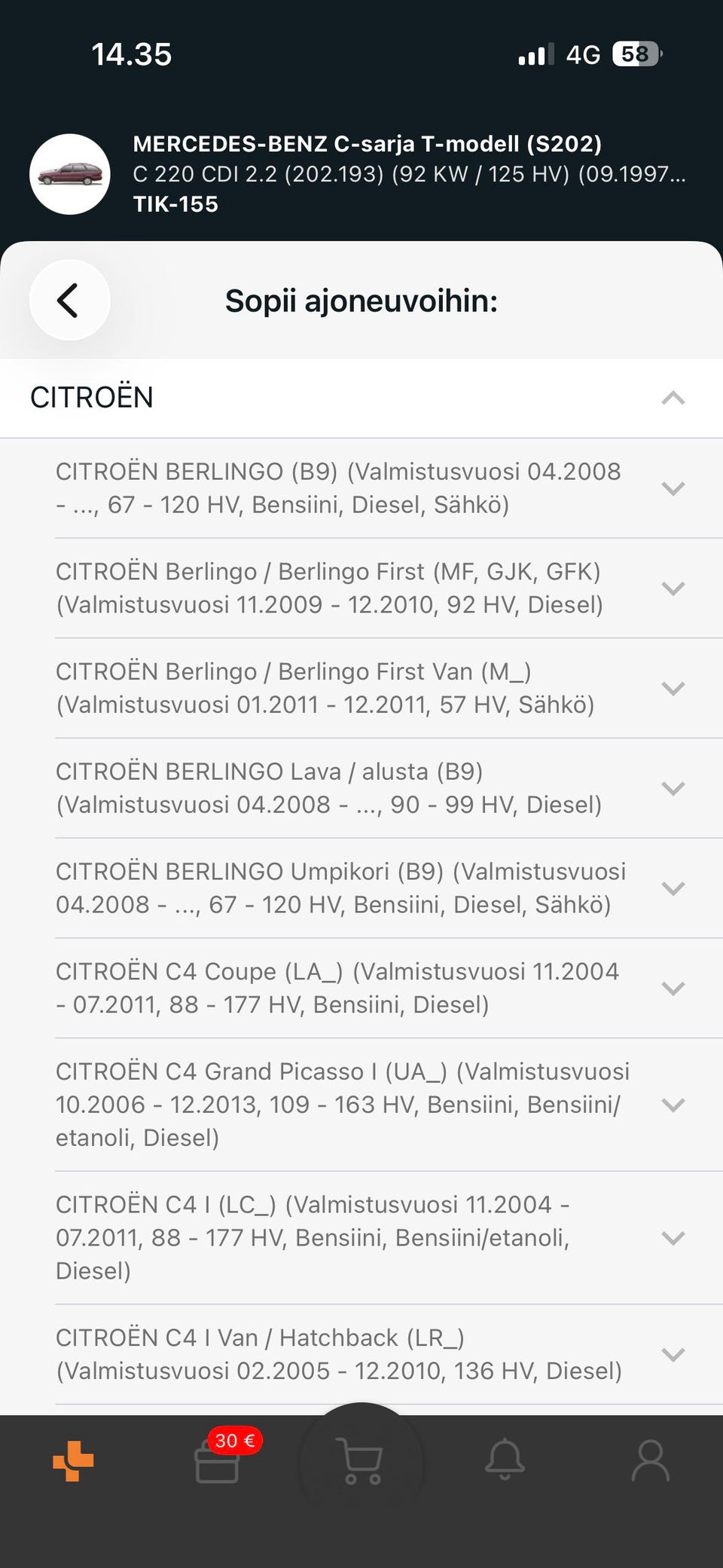Open the selected Mercedes-Benz vehicle header
Image resolution: width=723 pixels, height=1568 pixels.
(361, 174)
